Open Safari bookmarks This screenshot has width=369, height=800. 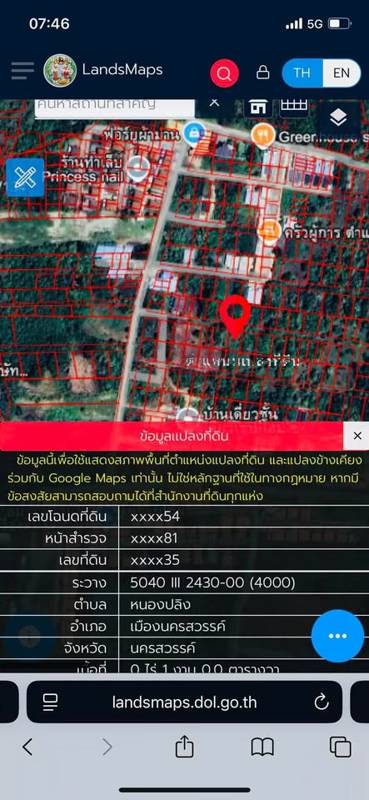tap(262, 747)
